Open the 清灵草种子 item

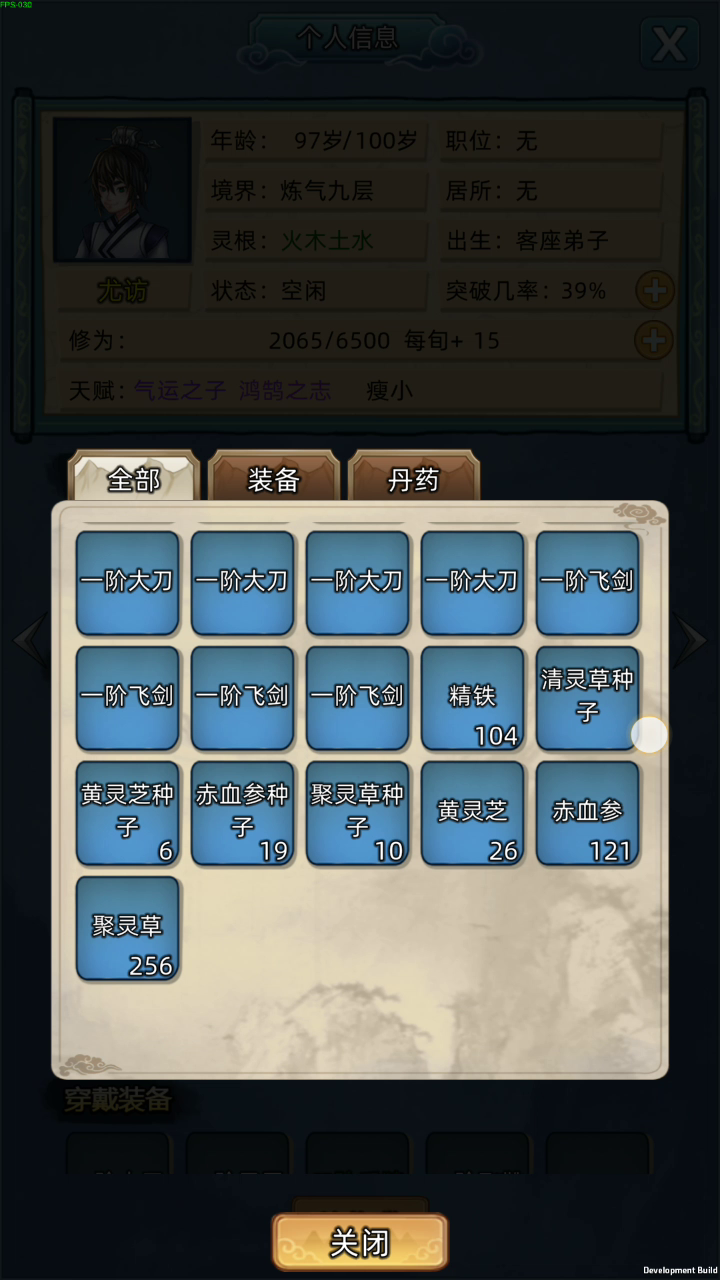pos(588,698)
